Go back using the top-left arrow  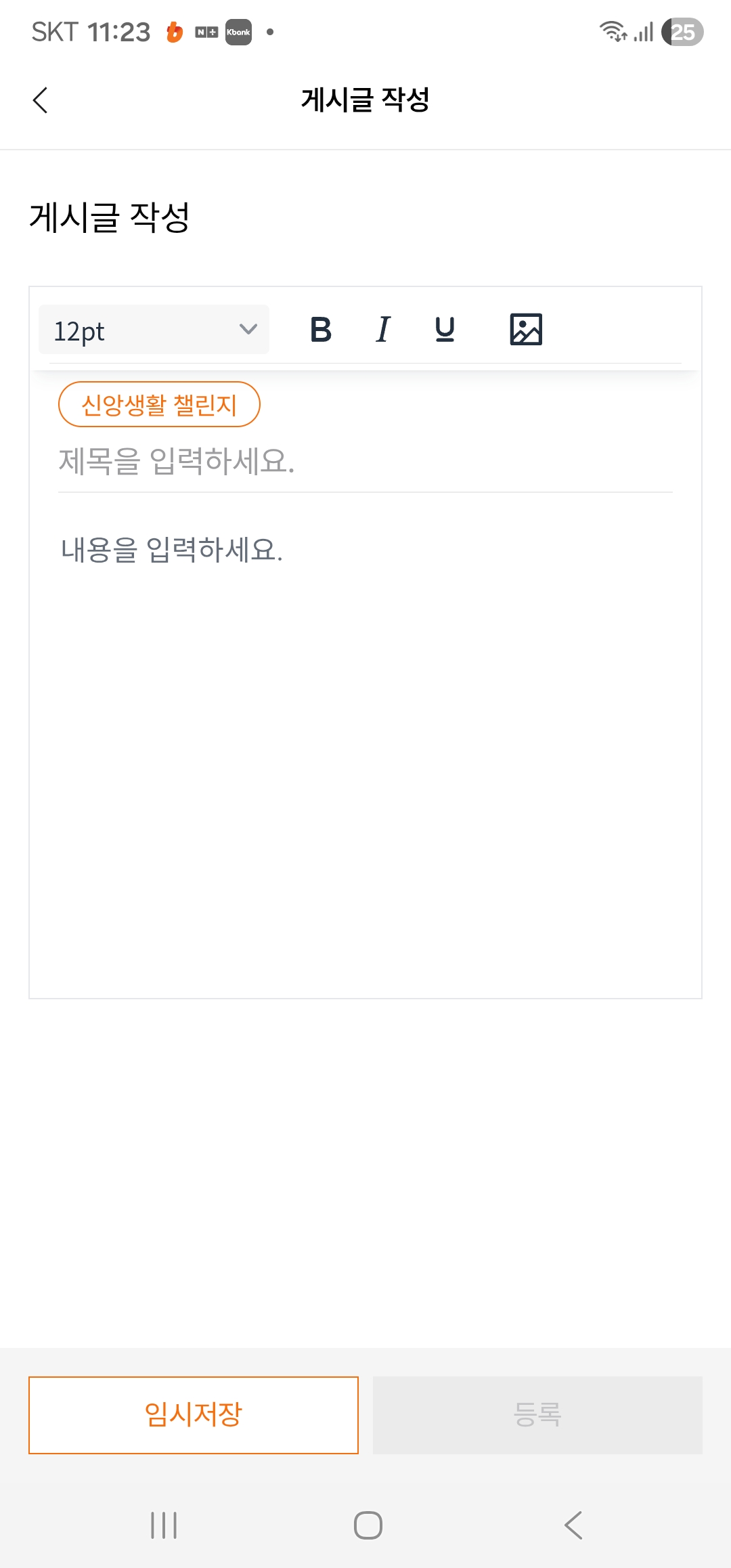pyautogui.click(x=41, y=100)
